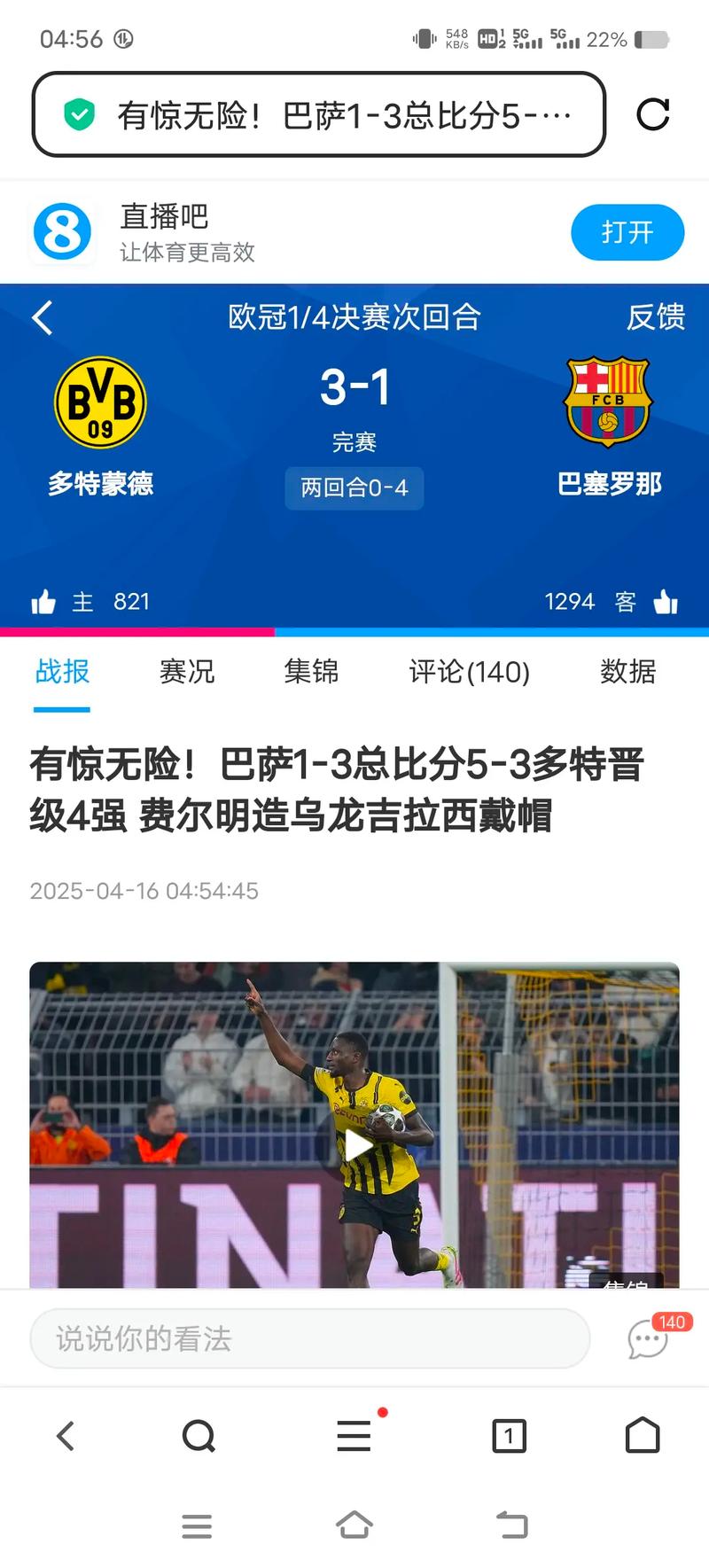Open the tab switcher showing 1

click(x=509, y=1437)
